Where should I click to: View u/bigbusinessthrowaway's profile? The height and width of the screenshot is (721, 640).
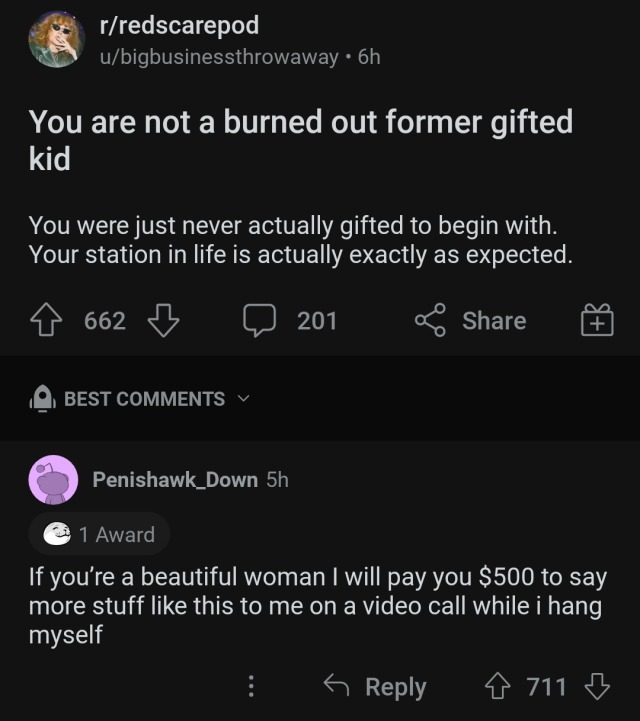click(220, 57)
